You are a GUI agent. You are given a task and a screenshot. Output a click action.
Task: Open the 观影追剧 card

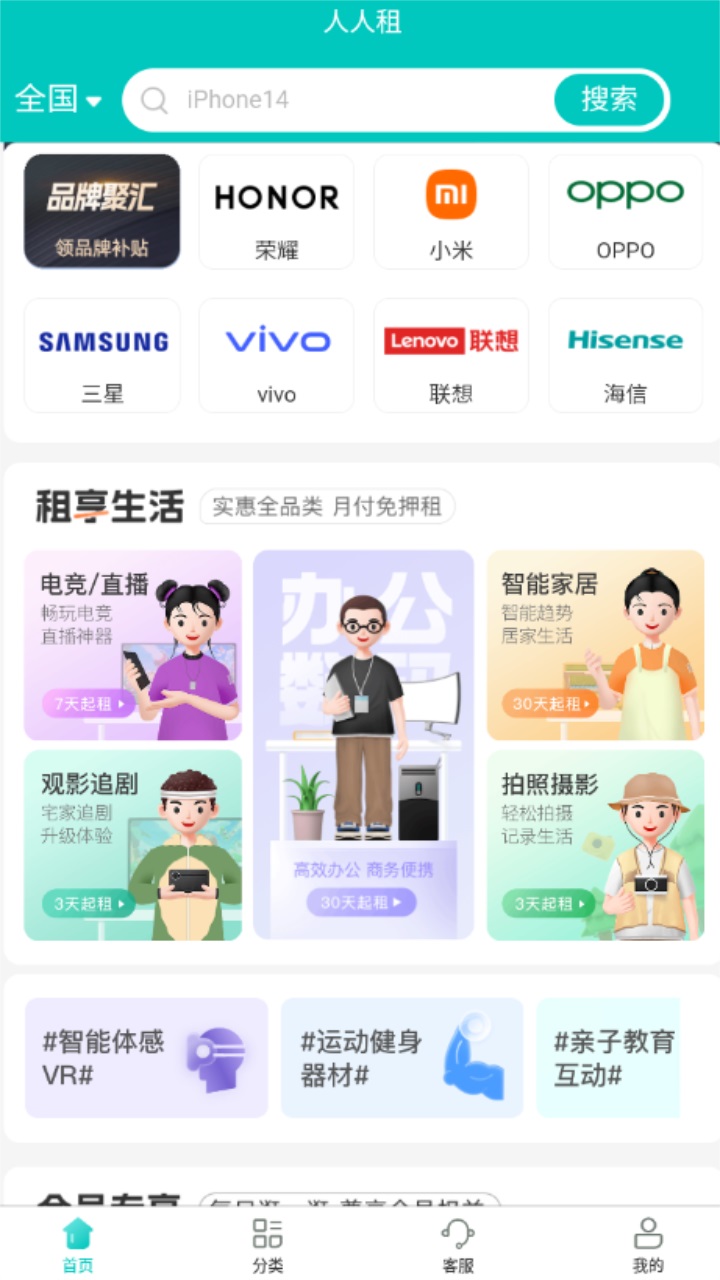pos(133,845)
